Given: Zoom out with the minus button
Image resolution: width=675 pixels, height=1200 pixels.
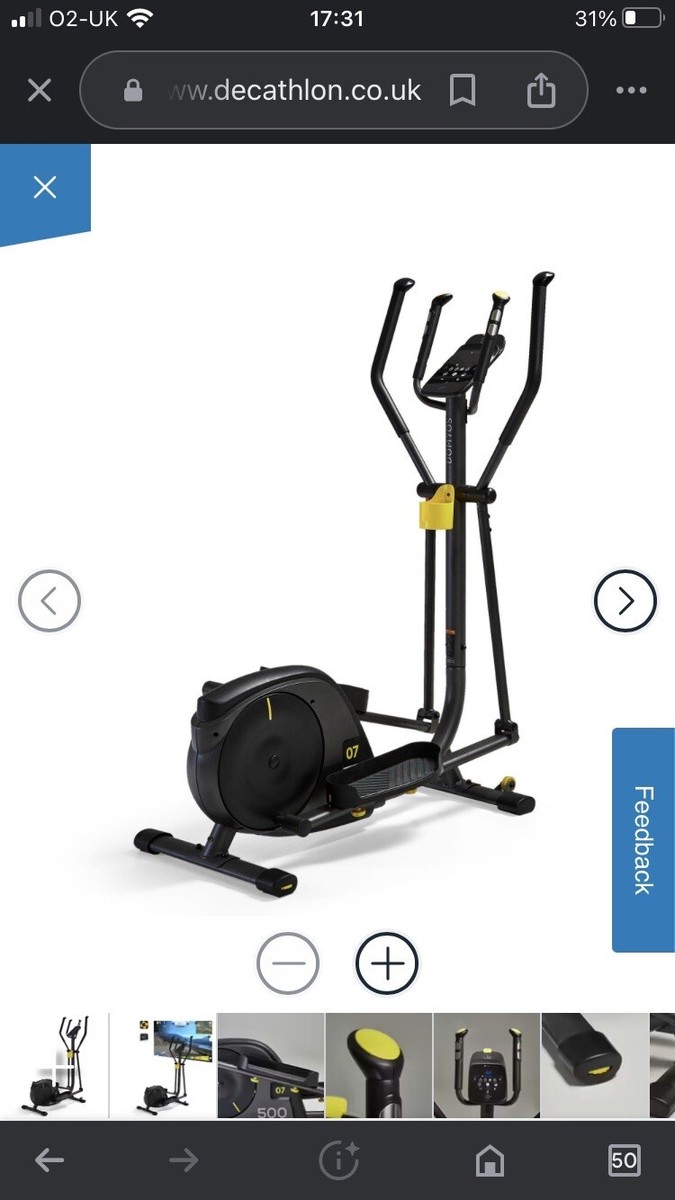Looking at the screenshot, I should click(x=288, y=964).
